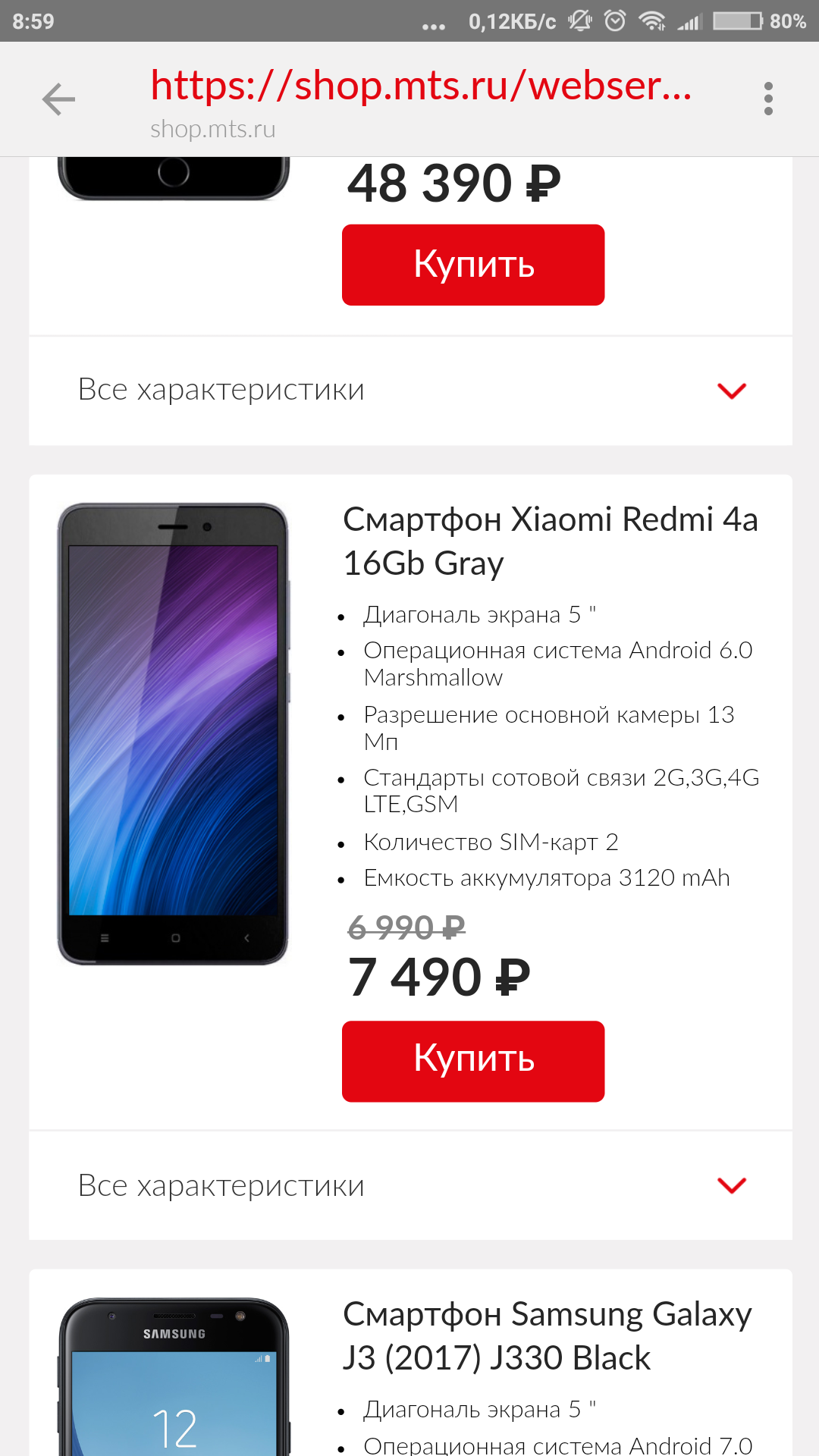This screenshot has width=819, height=1456.
Task: Open the Xiaomi Redmi 4a 16Gb Gray title
Action: tap(550, 541)
